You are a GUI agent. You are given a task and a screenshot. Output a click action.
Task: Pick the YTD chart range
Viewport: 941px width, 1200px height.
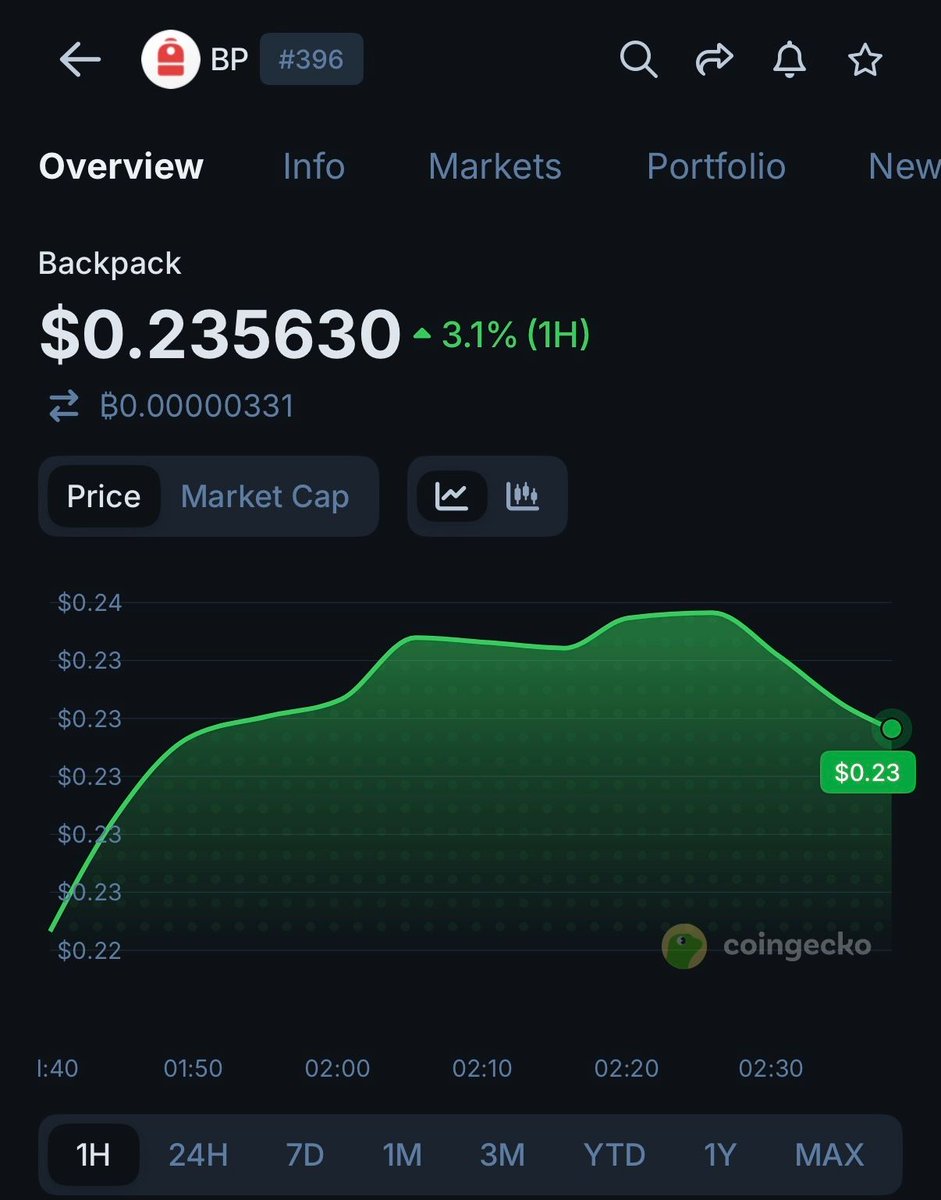click(614, 1155)
